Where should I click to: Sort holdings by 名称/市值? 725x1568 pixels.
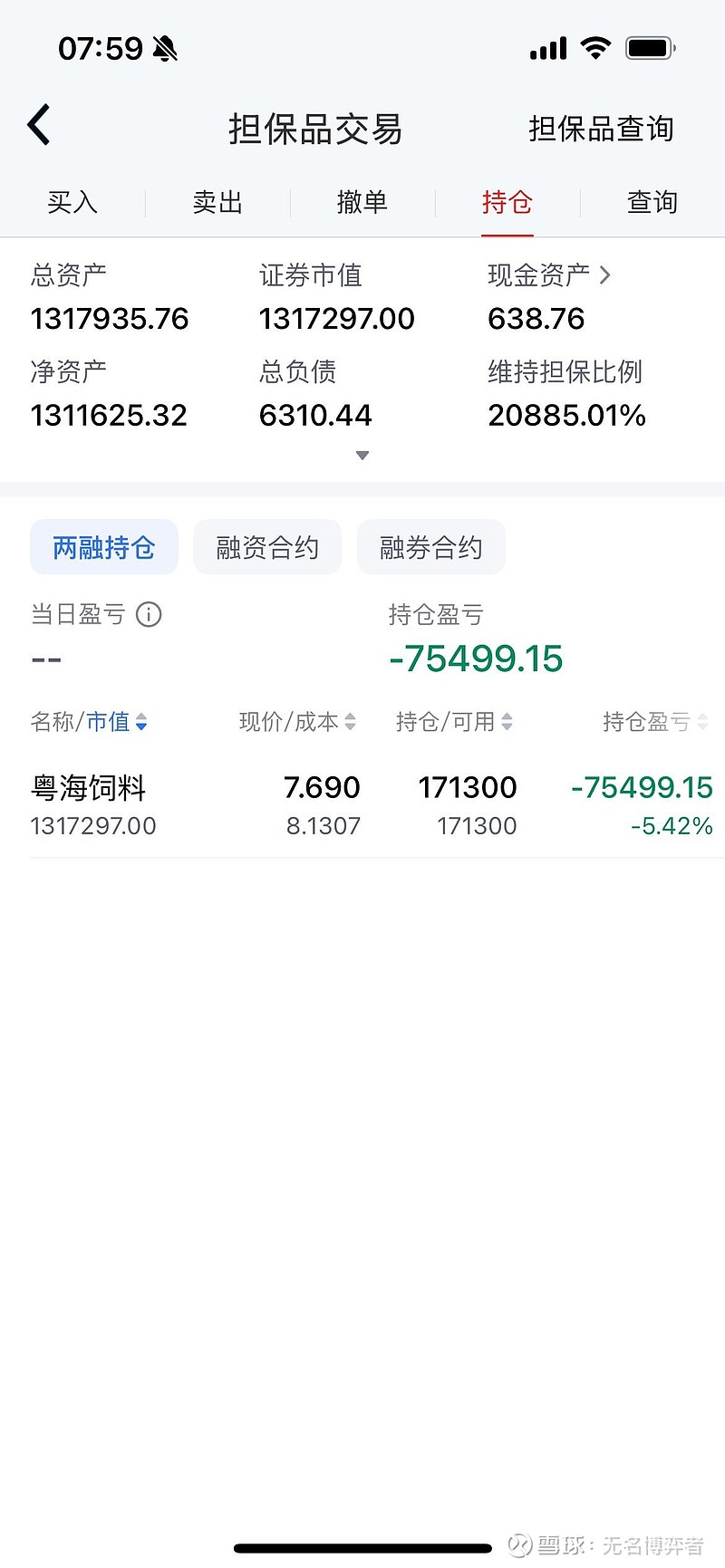pyautogui.click(x=89, y=722)
